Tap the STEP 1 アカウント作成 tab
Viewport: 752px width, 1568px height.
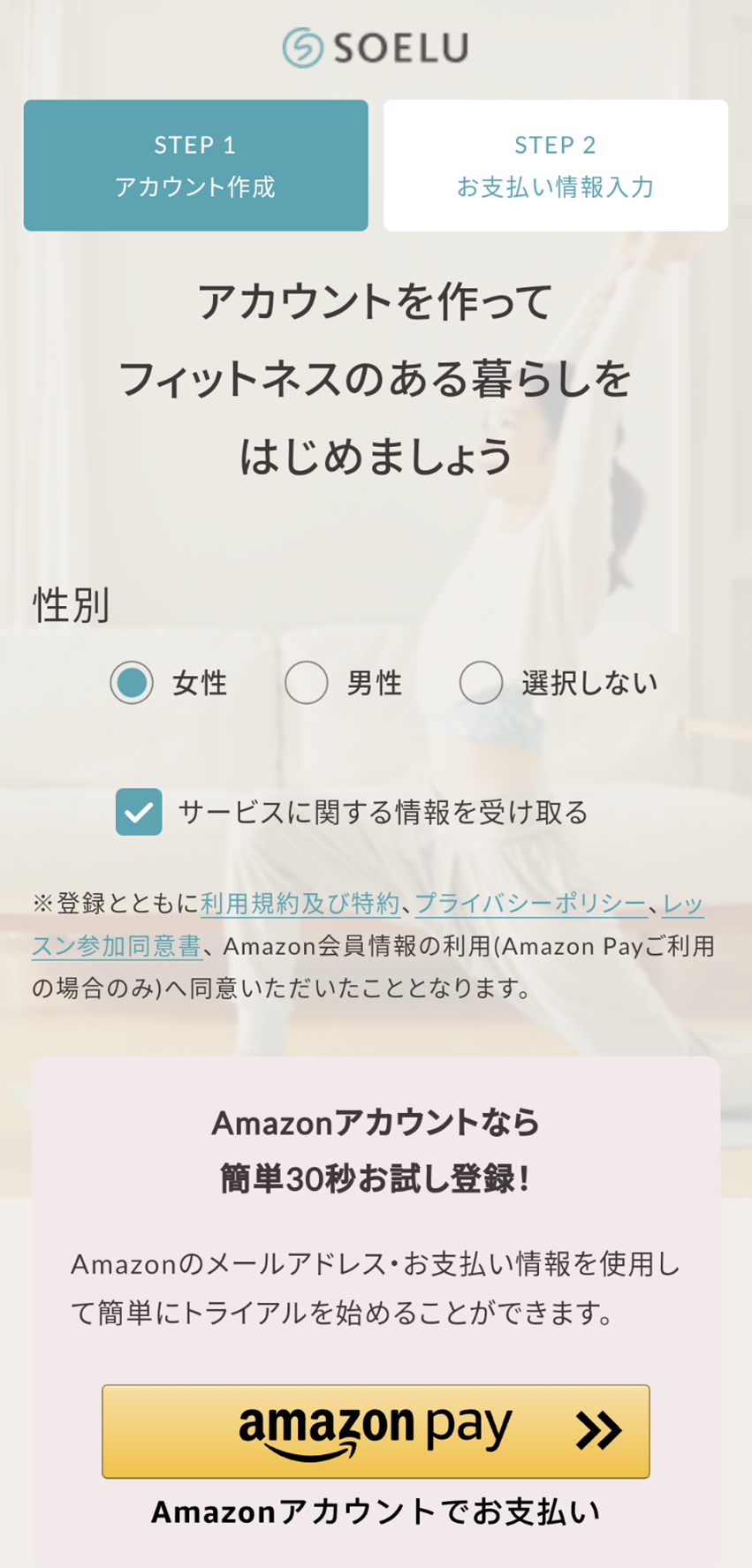pyautogui.click(x=195, y=165)
